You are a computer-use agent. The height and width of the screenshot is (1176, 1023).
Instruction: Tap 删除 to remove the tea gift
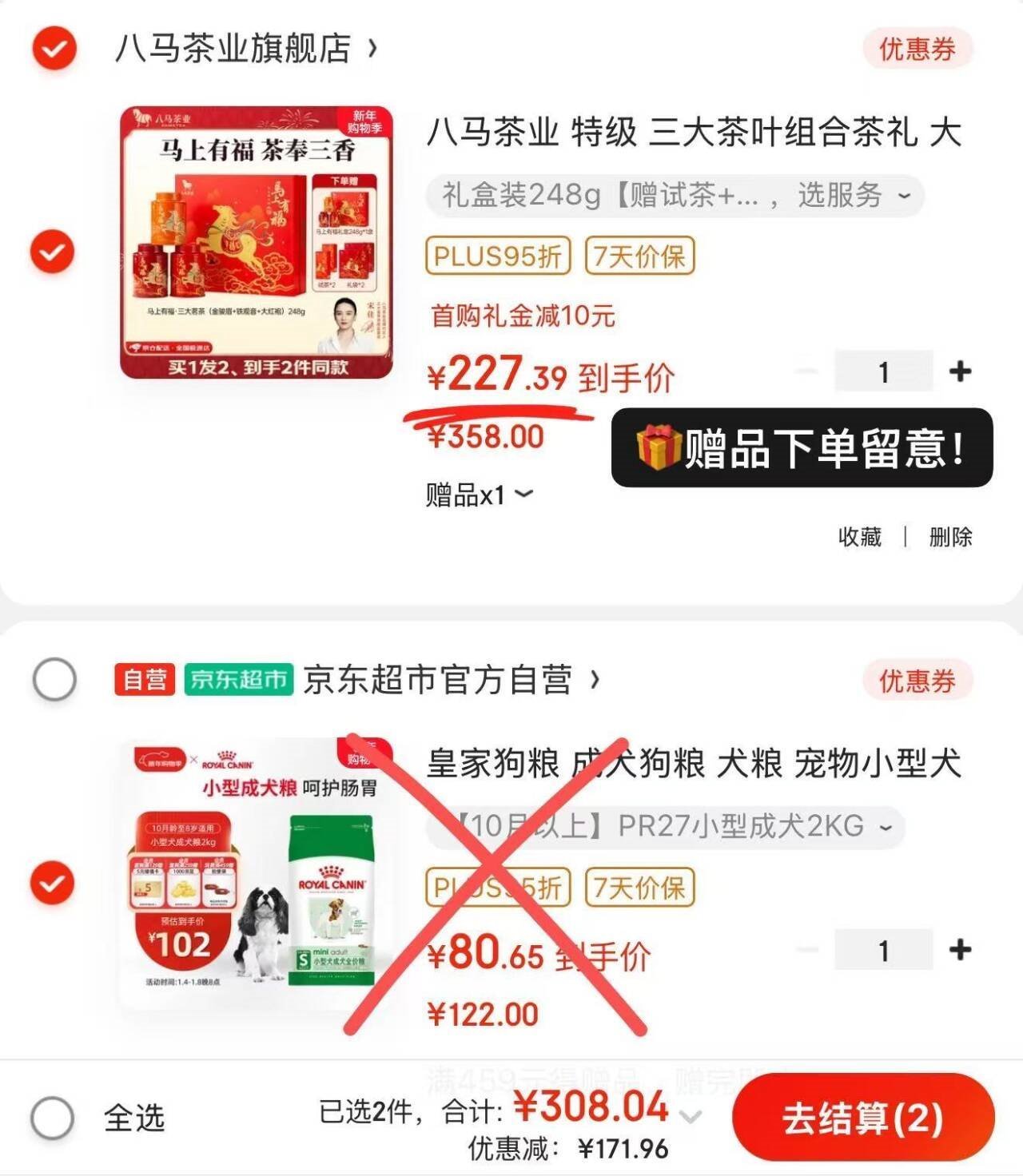click(950, 537)
